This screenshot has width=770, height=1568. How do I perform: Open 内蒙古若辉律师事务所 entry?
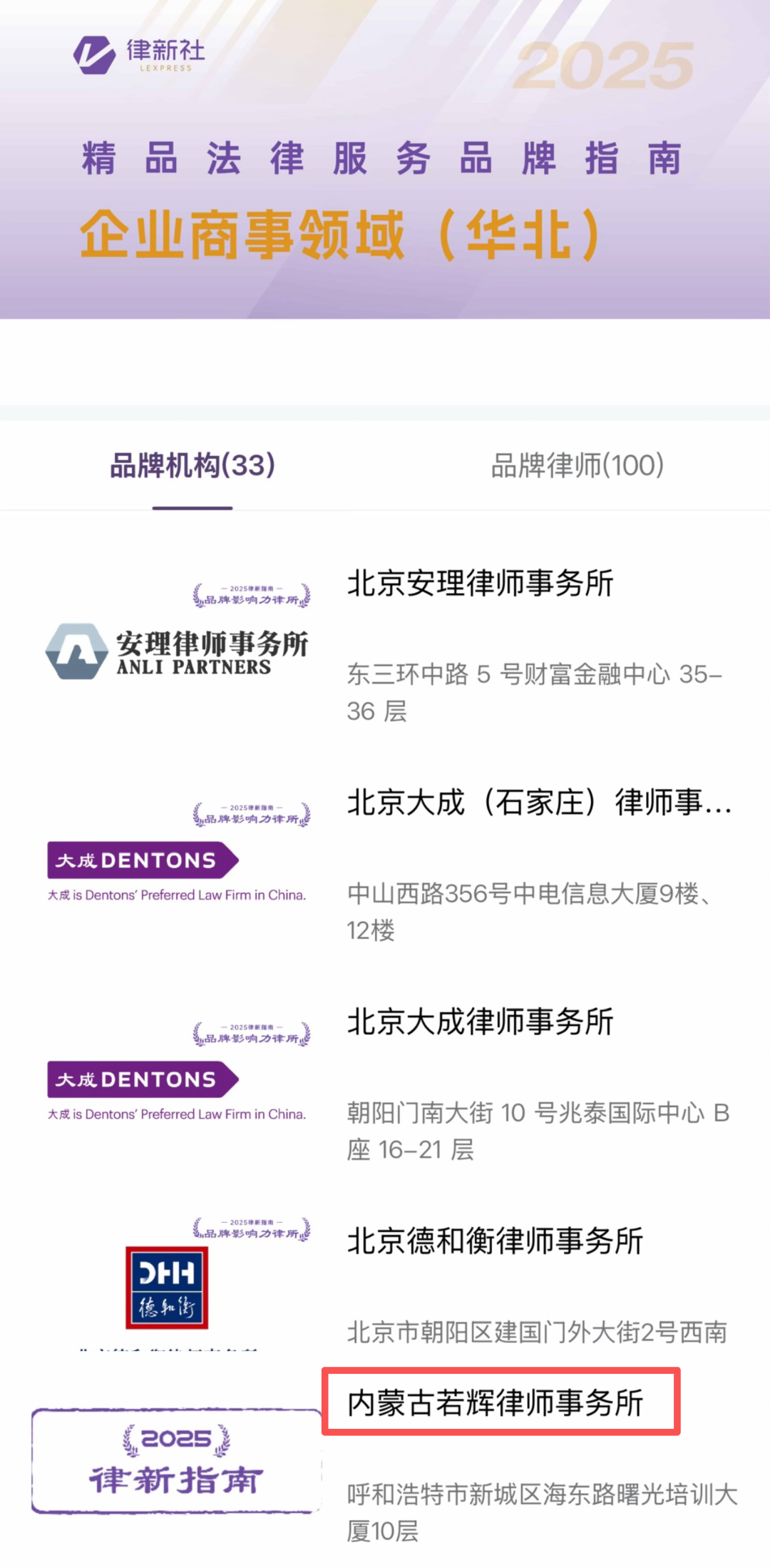(x=495, y=1402)
